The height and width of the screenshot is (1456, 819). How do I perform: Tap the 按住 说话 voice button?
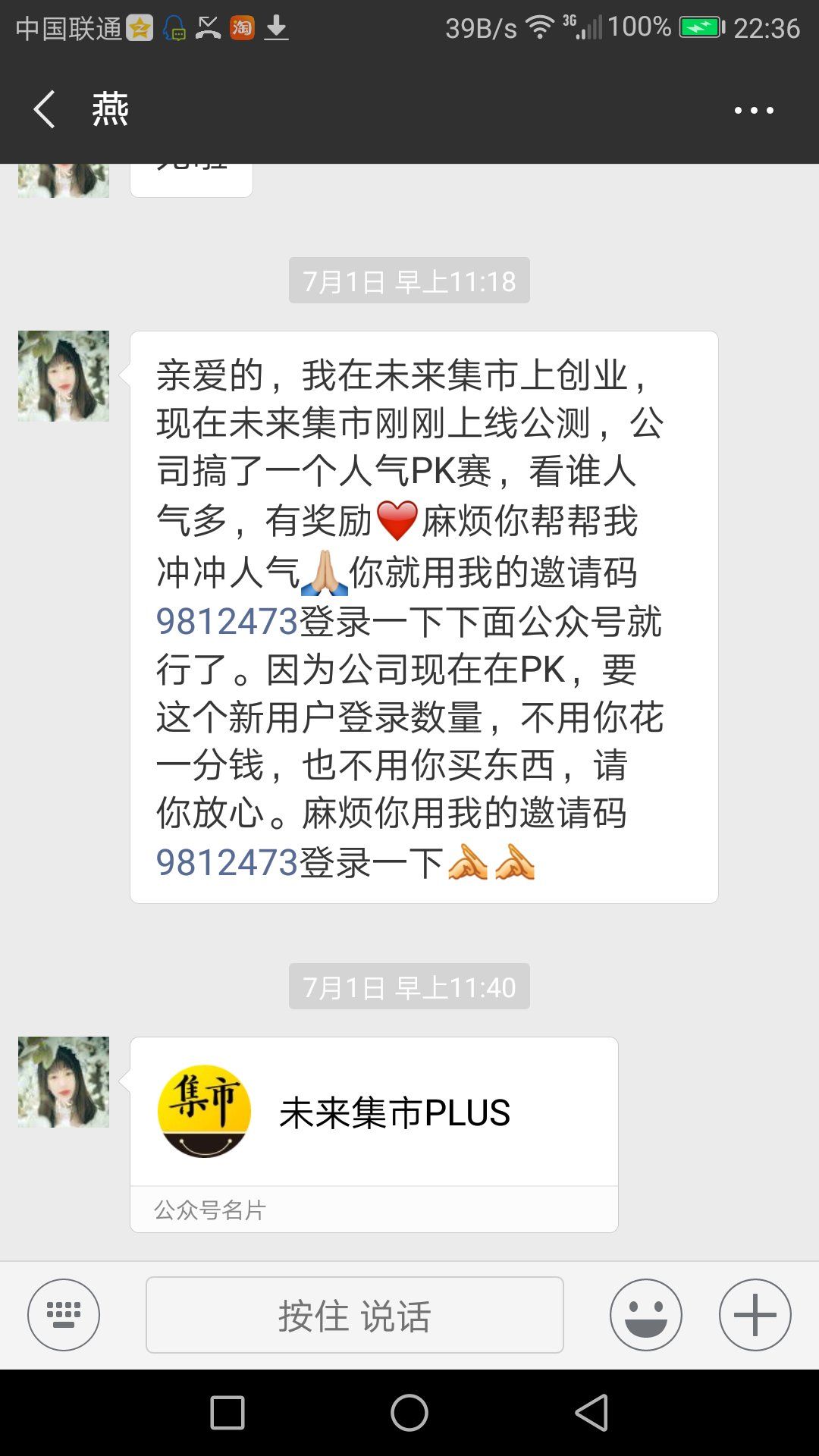click(x=354, y=1315)
